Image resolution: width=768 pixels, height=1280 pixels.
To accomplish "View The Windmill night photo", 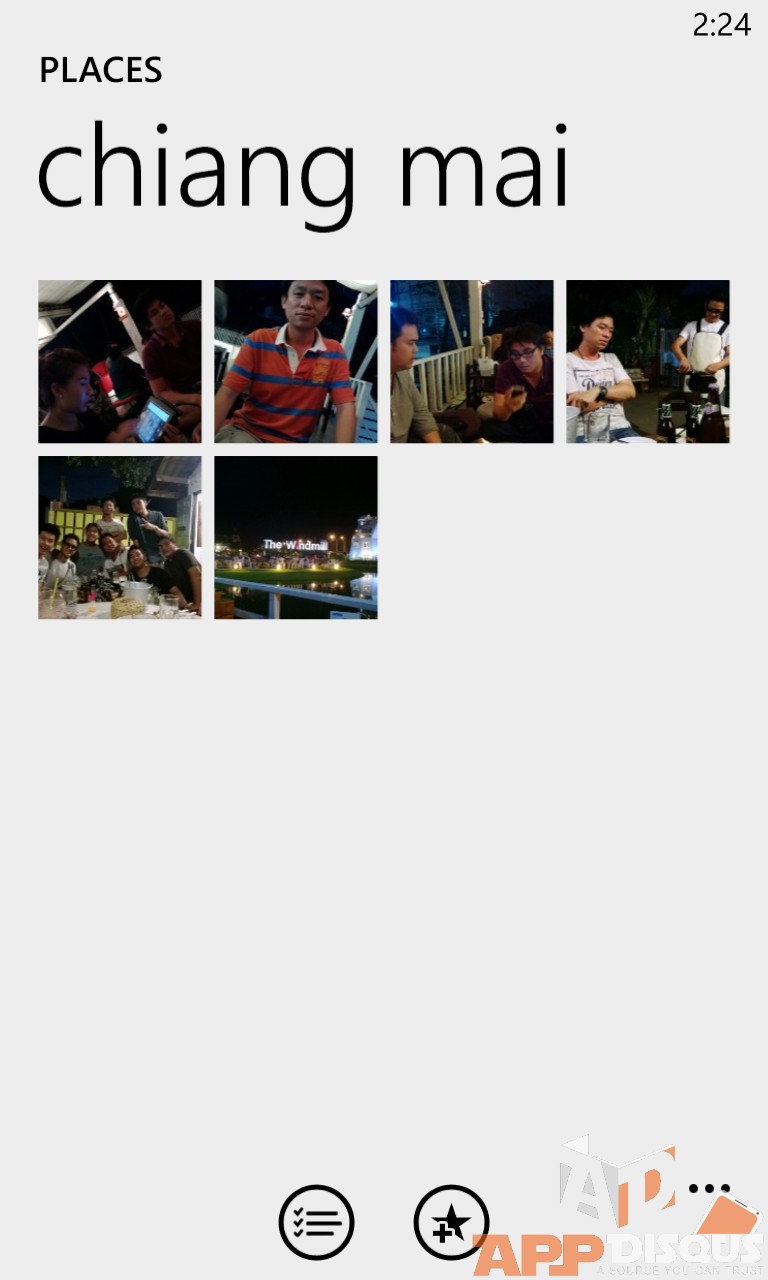I will [296, 537].
